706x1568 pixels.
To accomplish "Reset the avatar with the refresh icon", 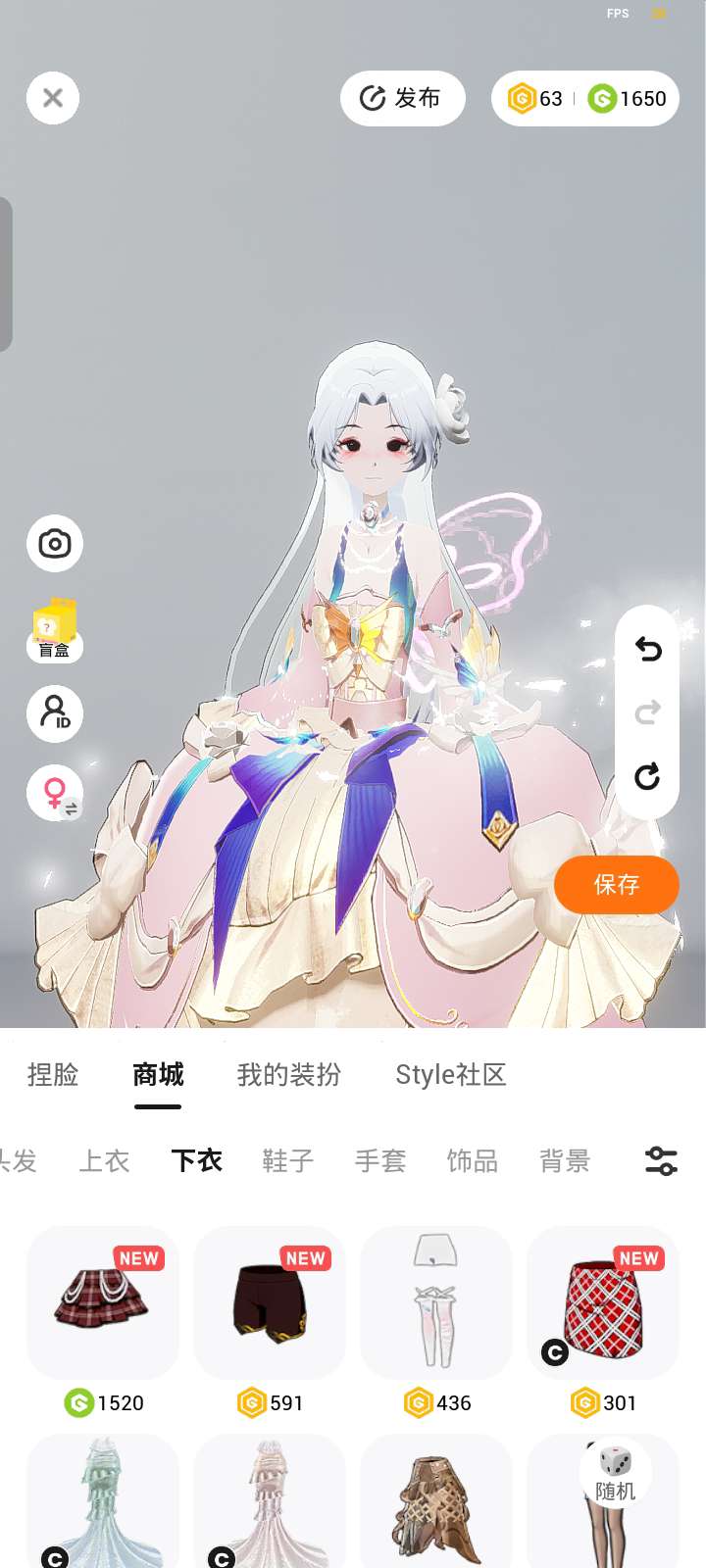I will [x=647, y=777].
